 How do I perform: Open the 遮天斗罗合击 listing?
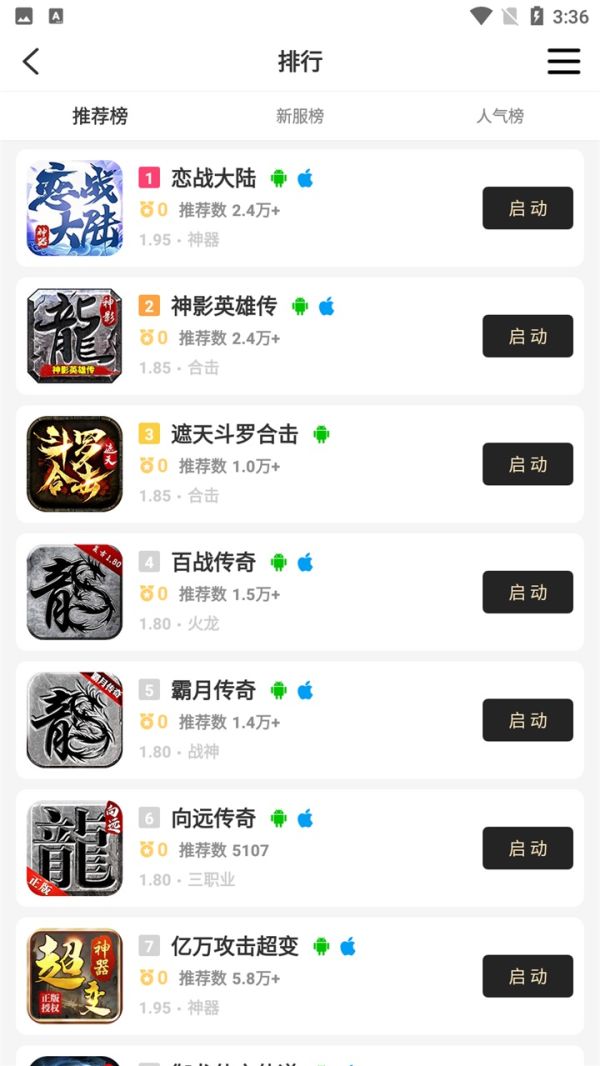(x=234, y=435)
